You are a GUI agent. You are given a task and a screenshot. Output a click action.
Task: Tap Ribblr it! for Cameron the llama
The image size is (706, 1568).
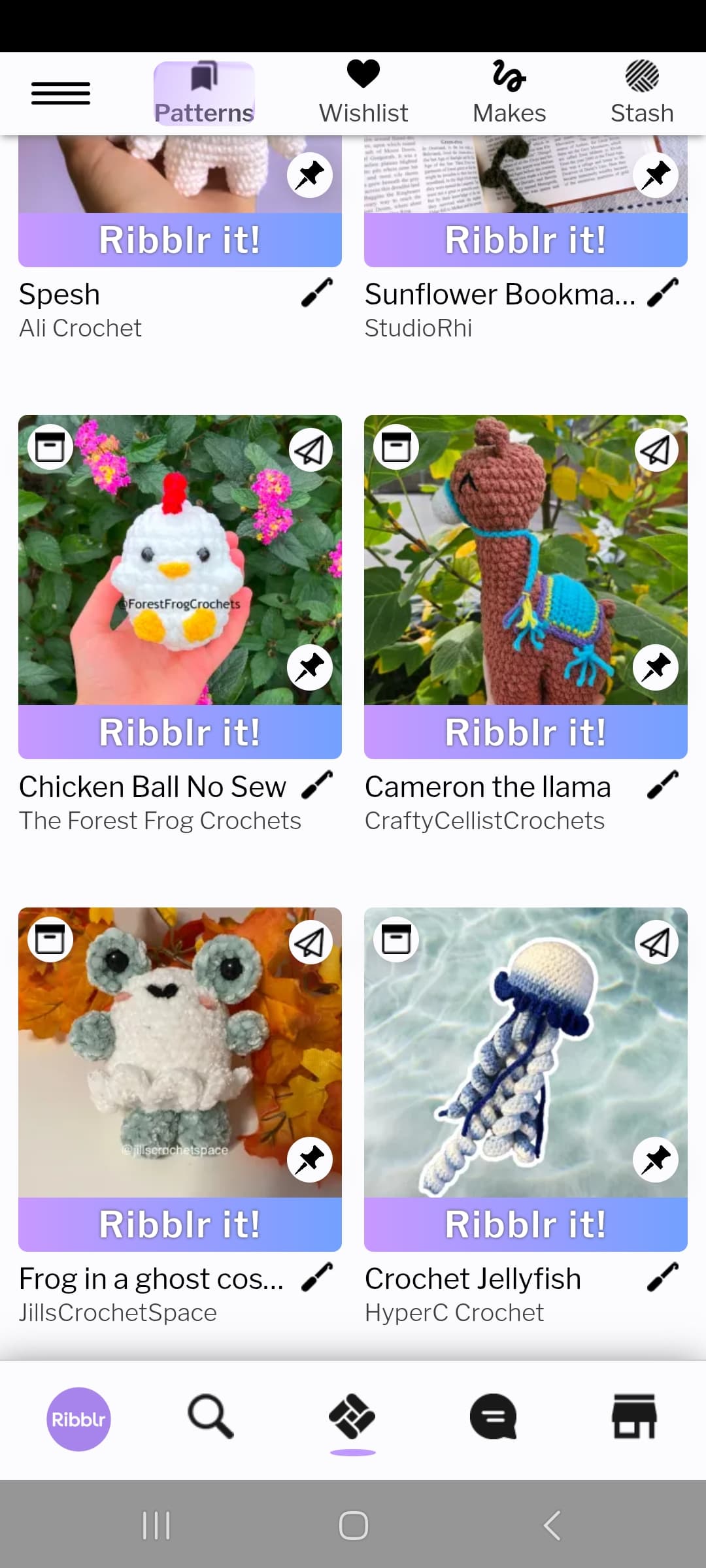coord(526,732)
